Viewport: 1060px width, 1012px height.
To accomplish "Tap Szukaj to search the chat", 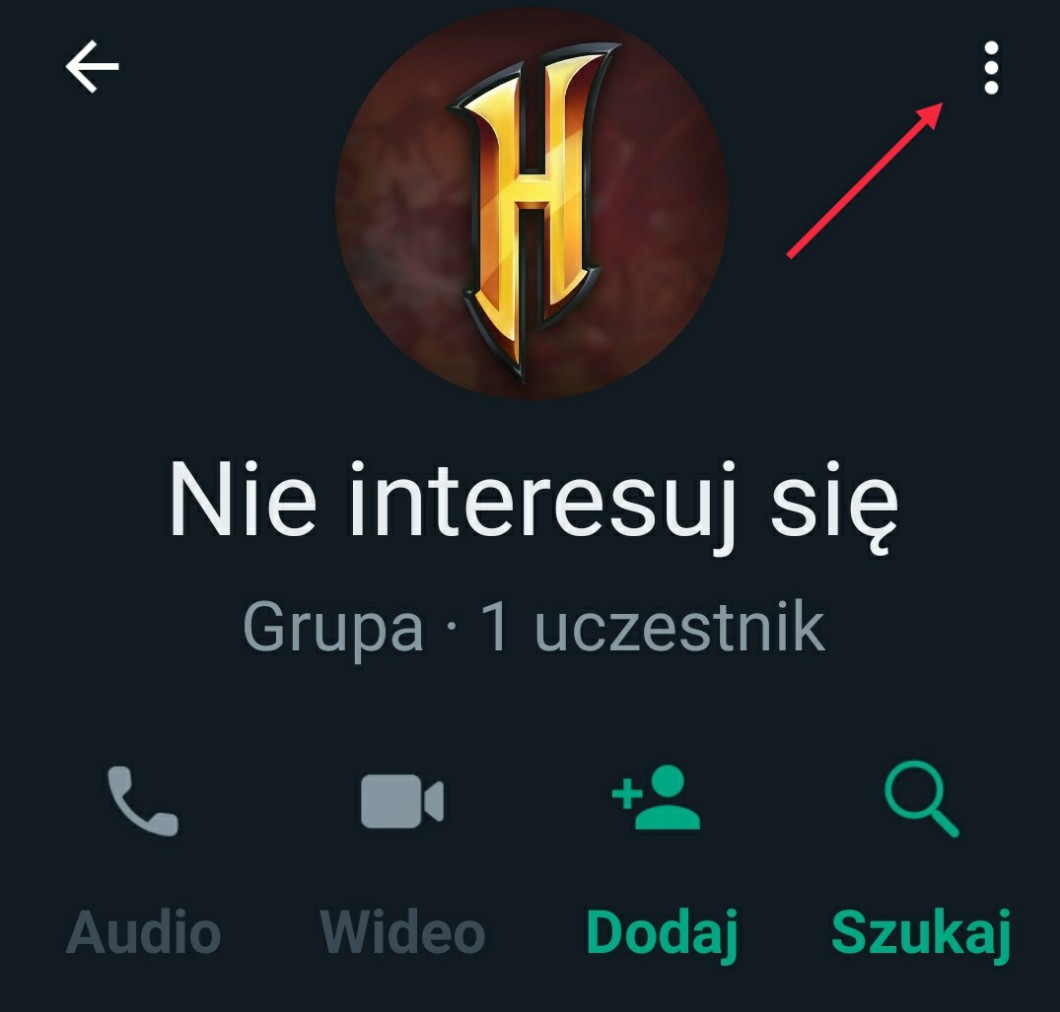I will tap(921, 855).
